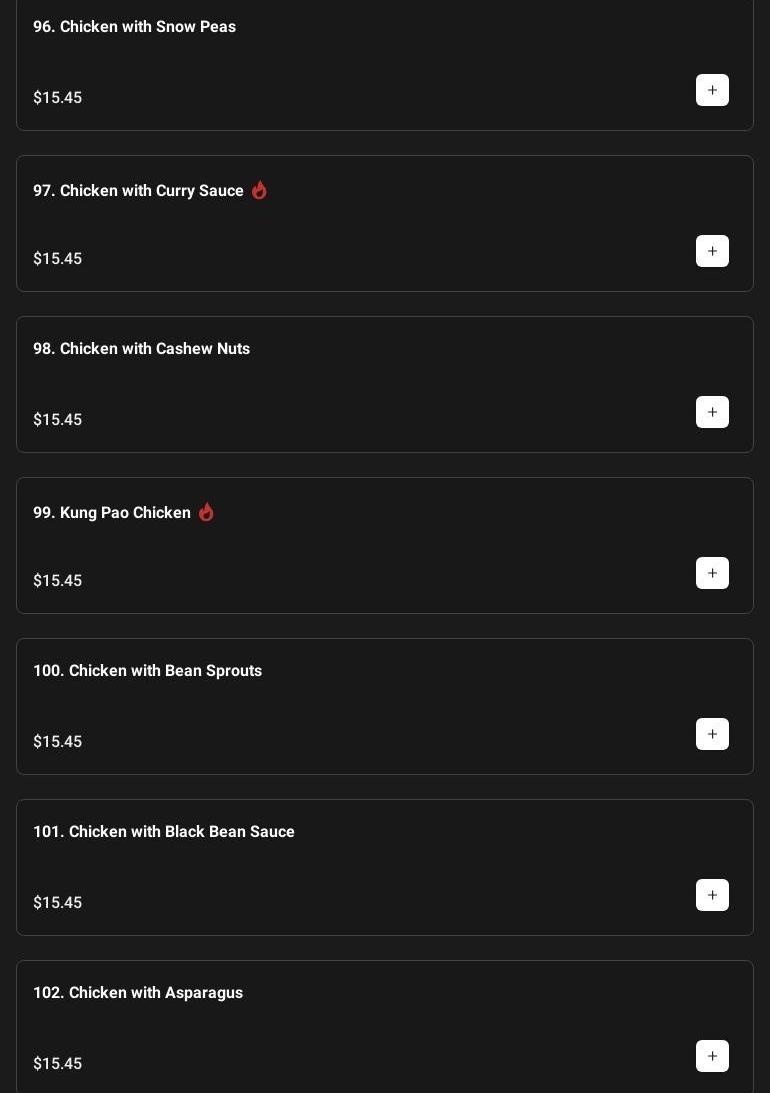
Task: Add Chicken with Curry Sauce to cart
Action: point(712,251)
